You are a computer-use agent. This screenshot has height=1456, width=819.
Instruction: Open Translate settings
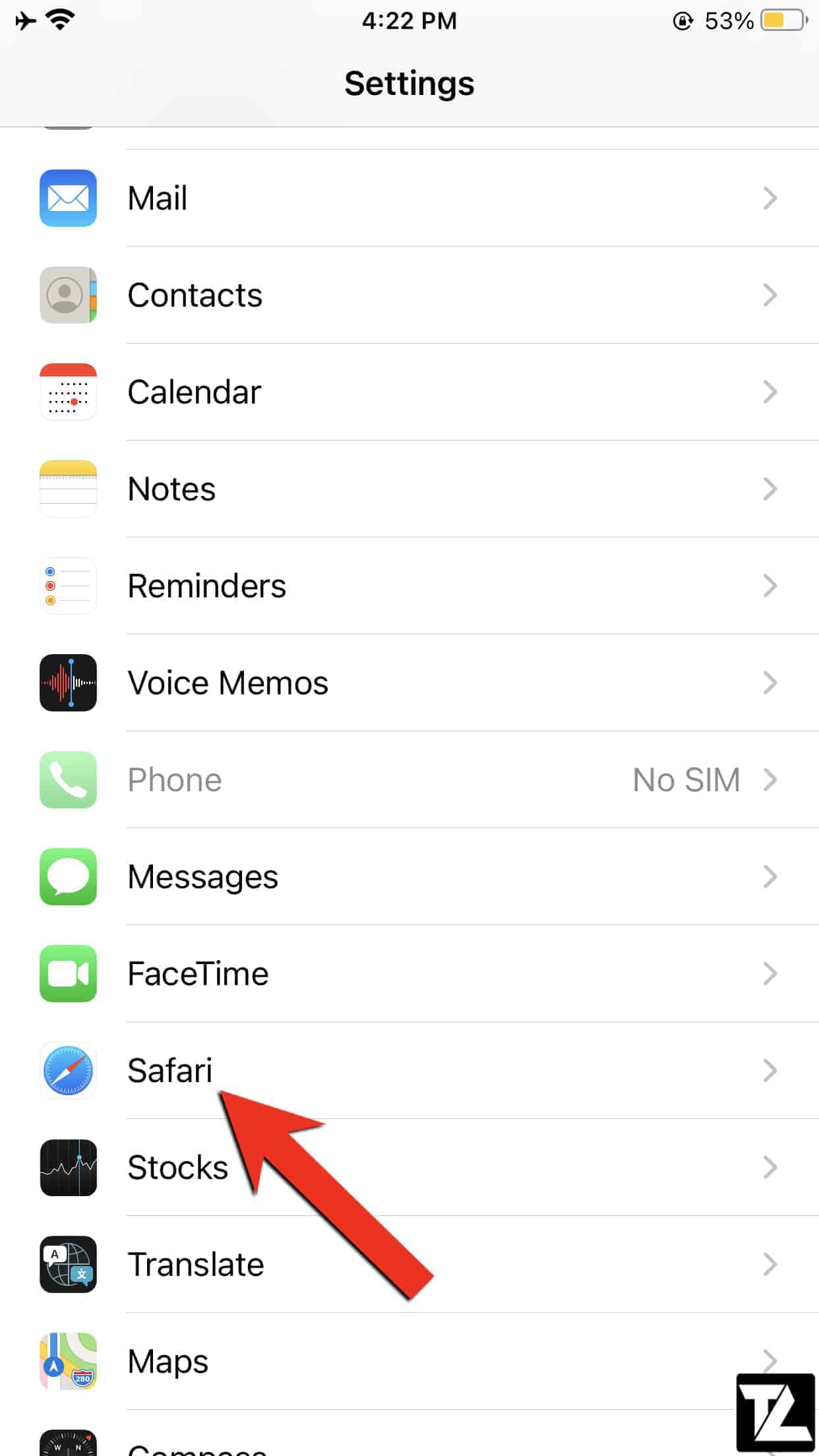click(409, 1264)
